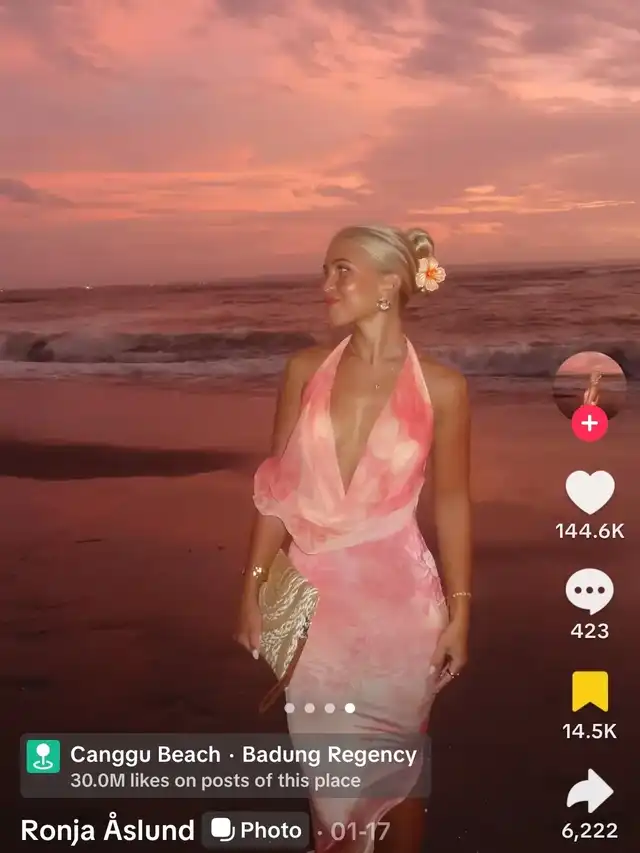Like this photo post
The image size is (640, 853).
(x=589, y=492)
